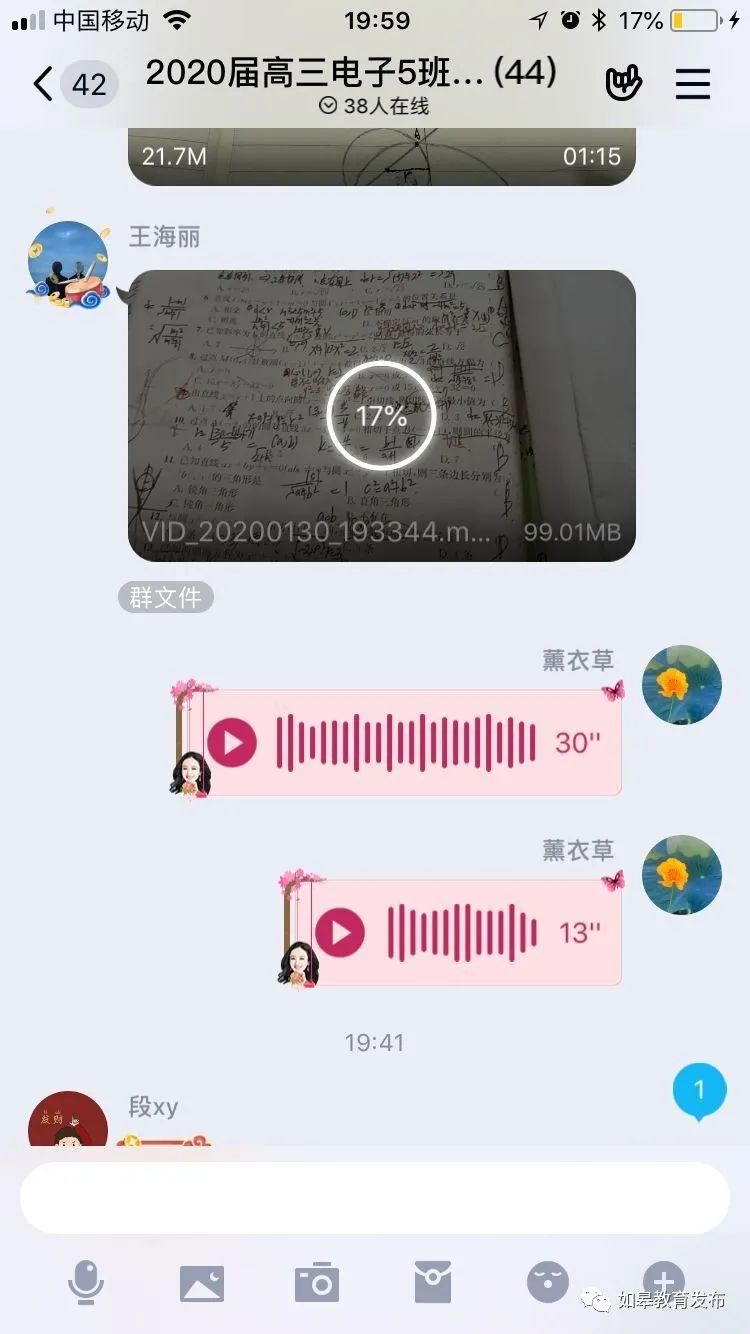Open the 群文件 group files chip
This screenshot has width=750, height=1334.
click(166, 598)
